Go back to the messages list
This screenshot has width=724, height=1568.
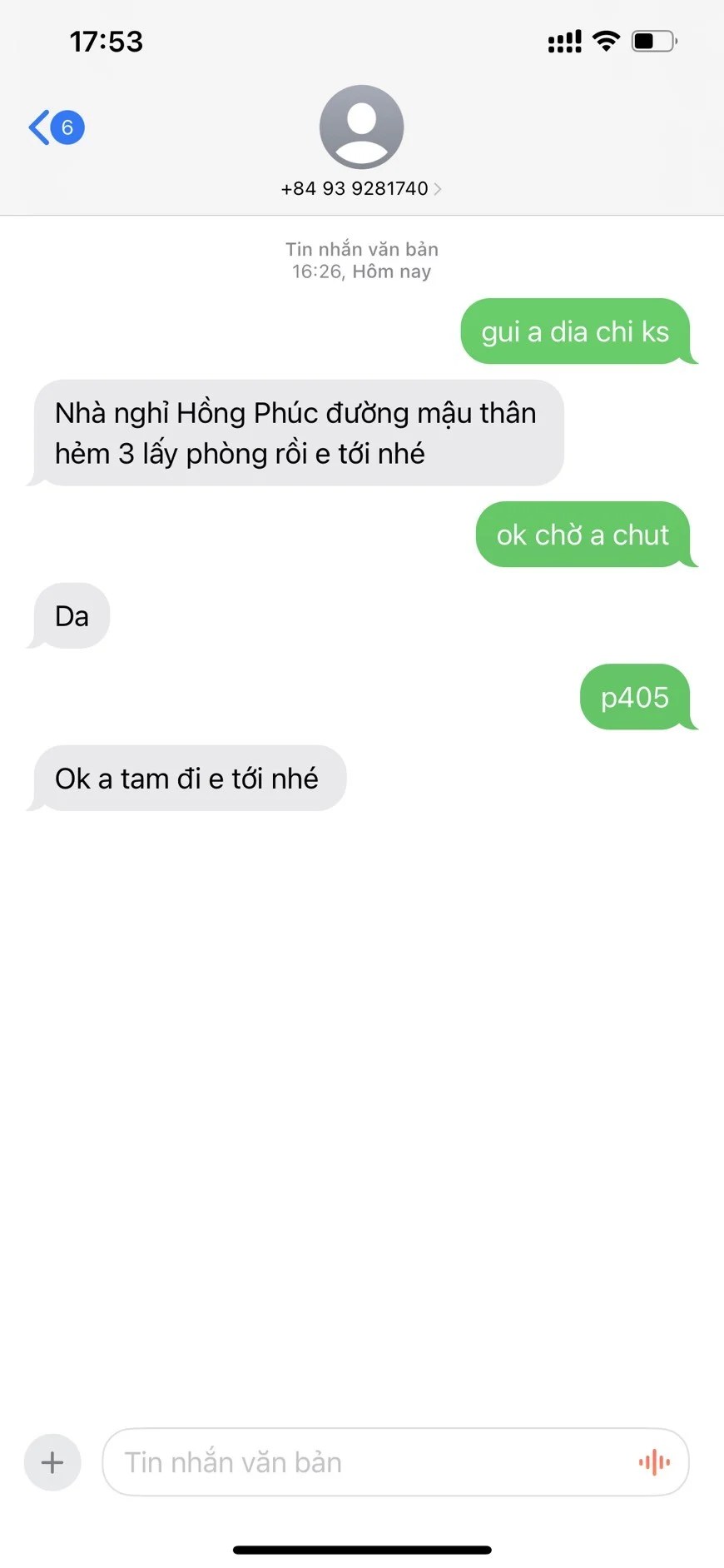[x=54, y=127]
